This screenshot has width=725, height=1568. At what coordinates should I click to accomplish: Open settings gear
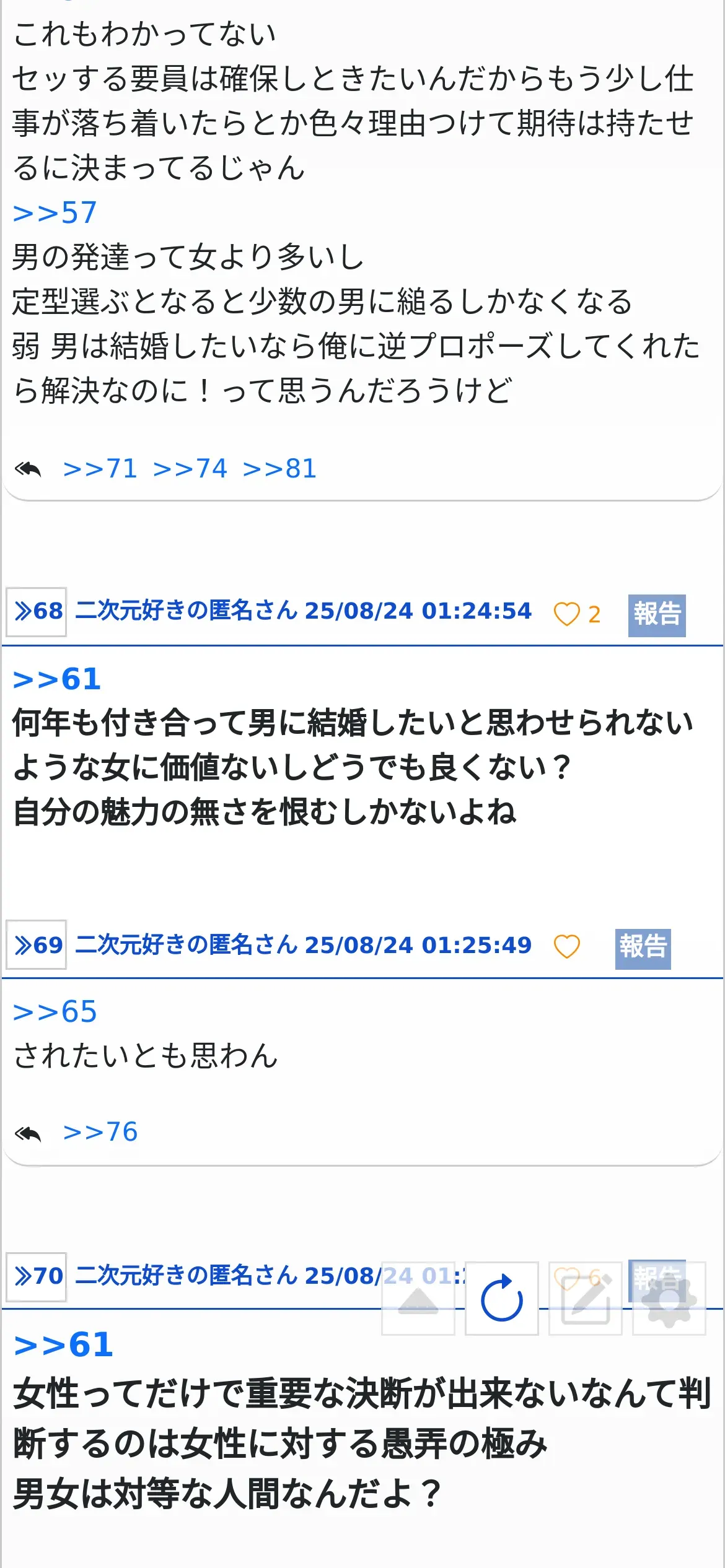(x=669, y=1299)
